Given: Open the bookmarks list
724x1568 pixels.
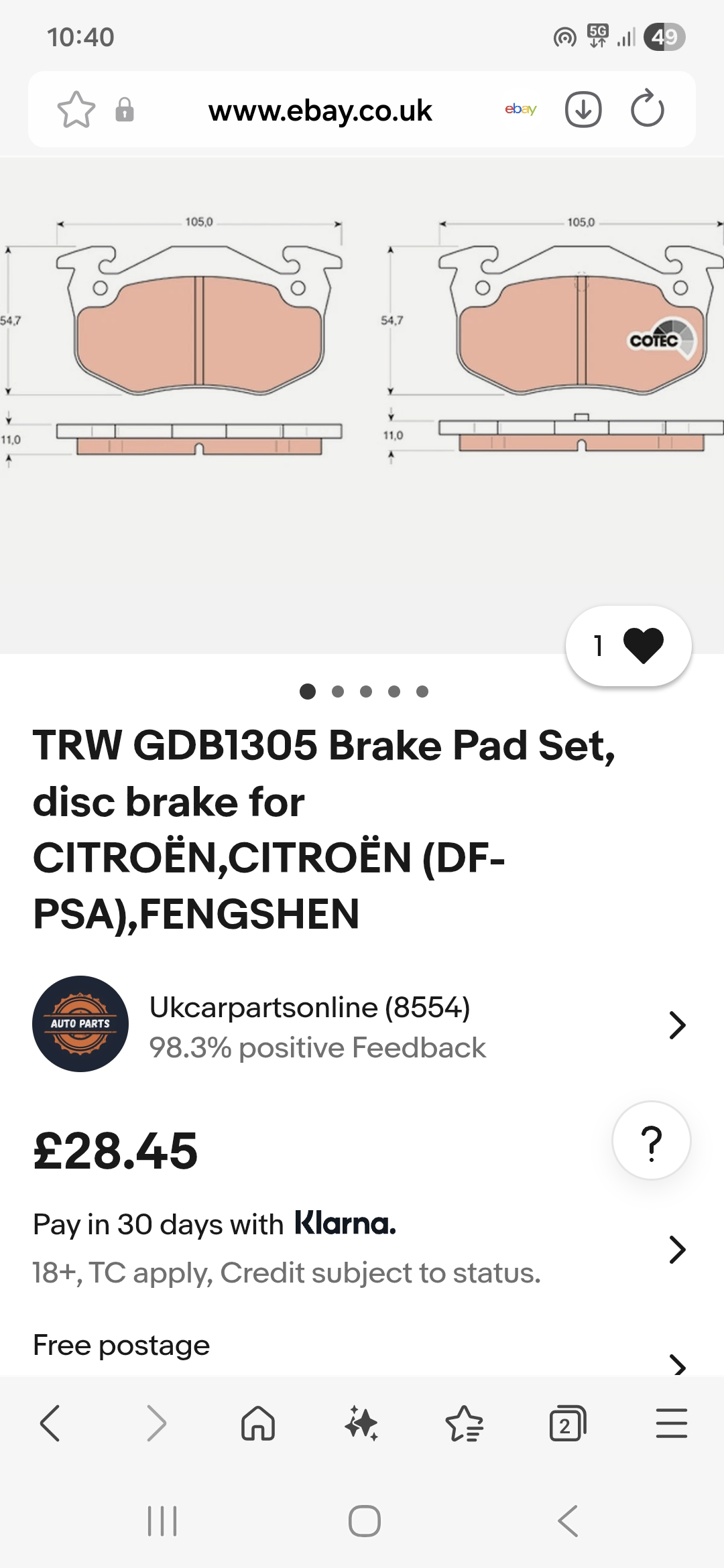Looking at the screenshot, I should pos(464,1423).
